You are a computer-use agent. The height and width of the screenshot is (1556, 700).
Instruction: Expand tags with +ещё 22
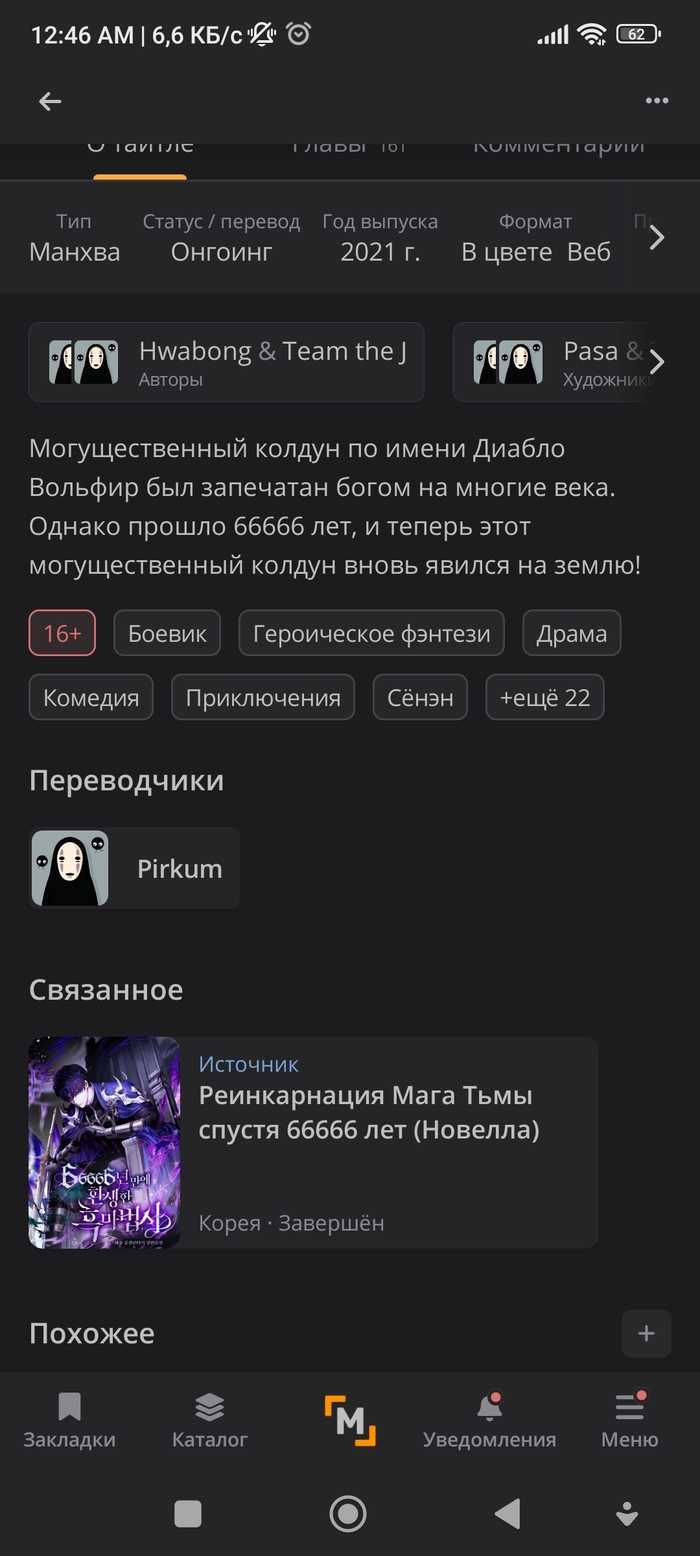point(544,697)
